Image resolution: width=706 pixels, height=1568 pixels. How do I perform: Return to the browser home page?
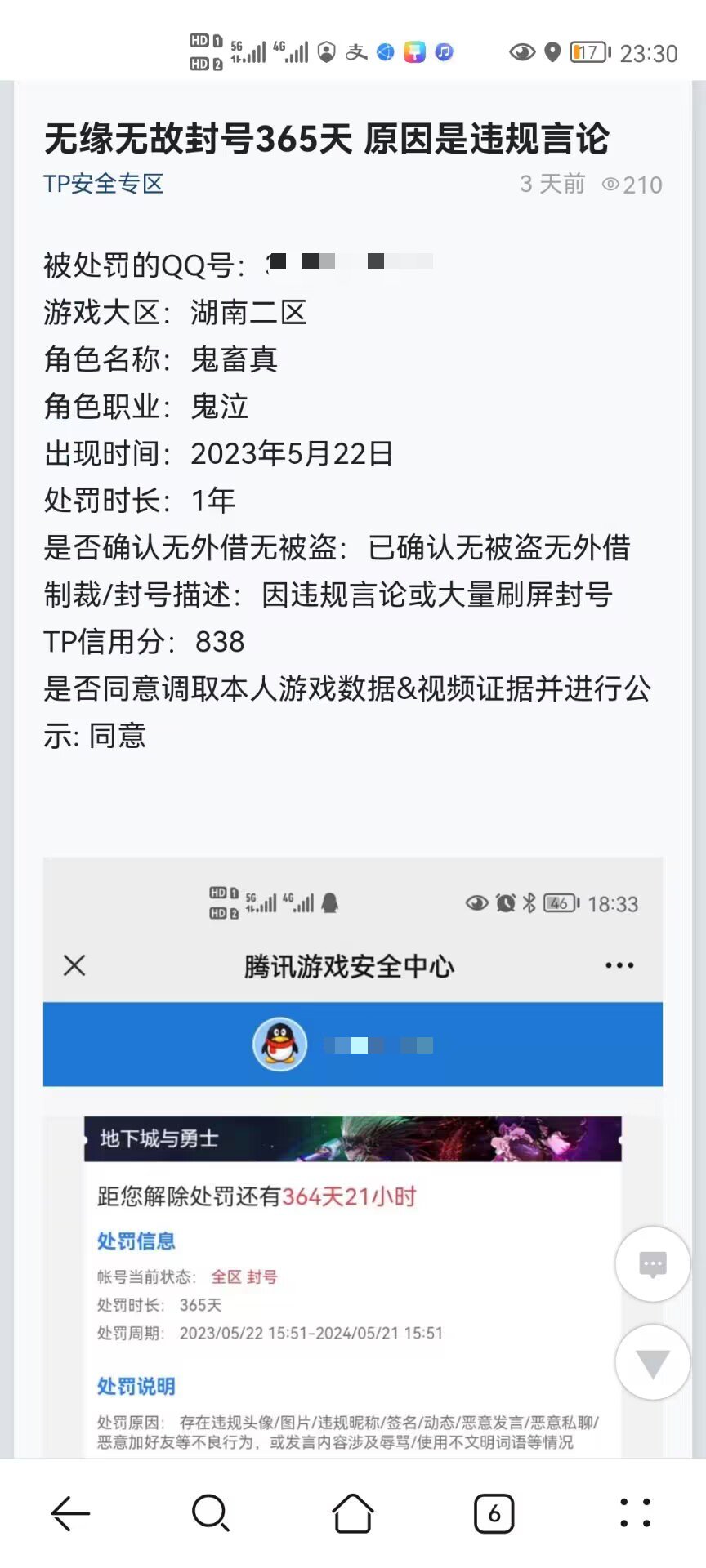353,1513
